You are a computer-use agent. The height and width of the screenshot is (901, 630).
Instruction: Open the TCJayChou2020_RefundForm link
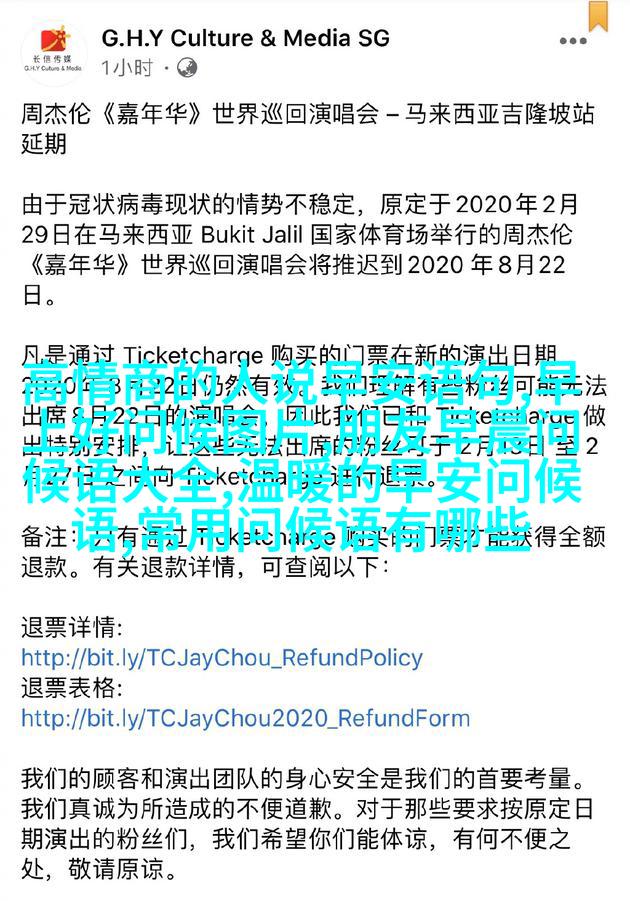point(245,717)
